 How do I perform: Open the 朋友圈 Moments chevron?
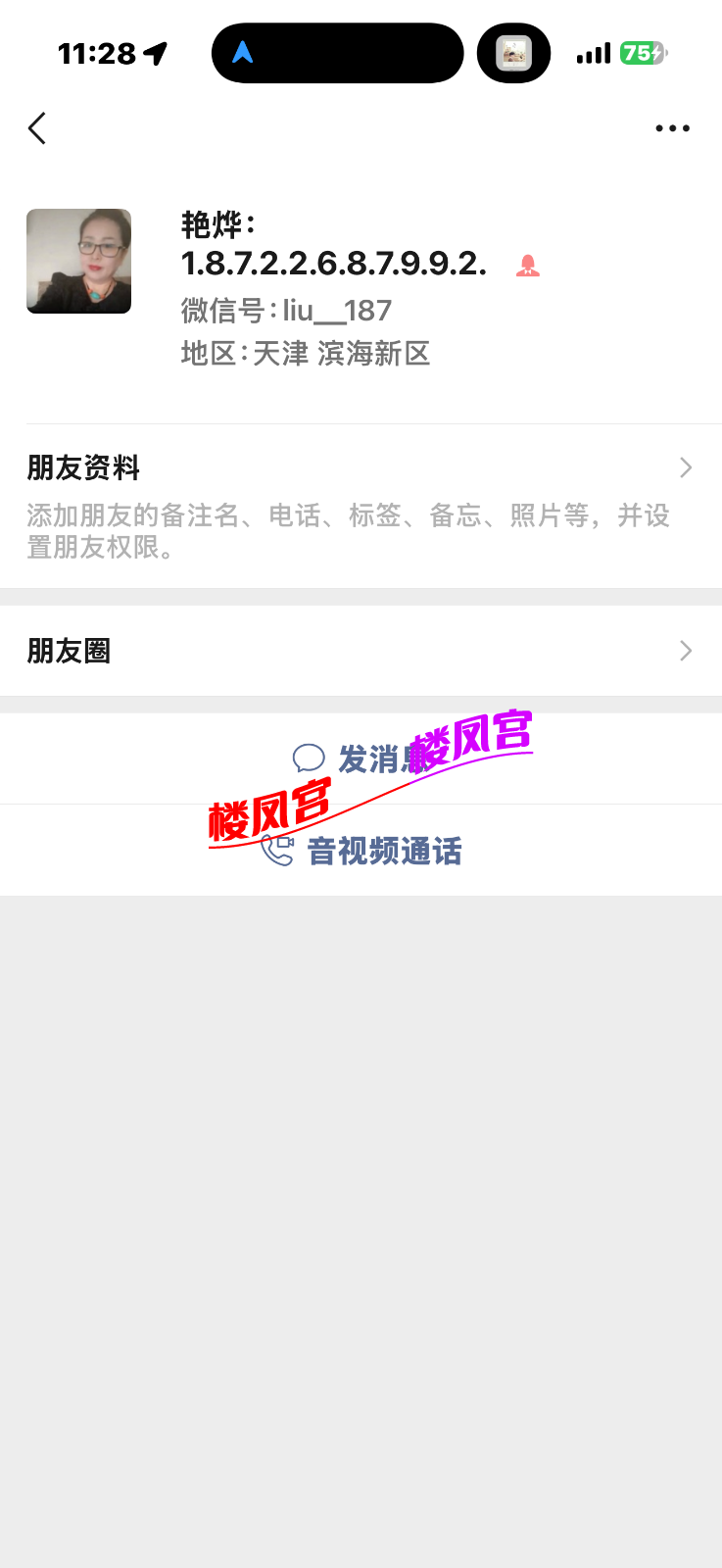[x=686, y=650]
